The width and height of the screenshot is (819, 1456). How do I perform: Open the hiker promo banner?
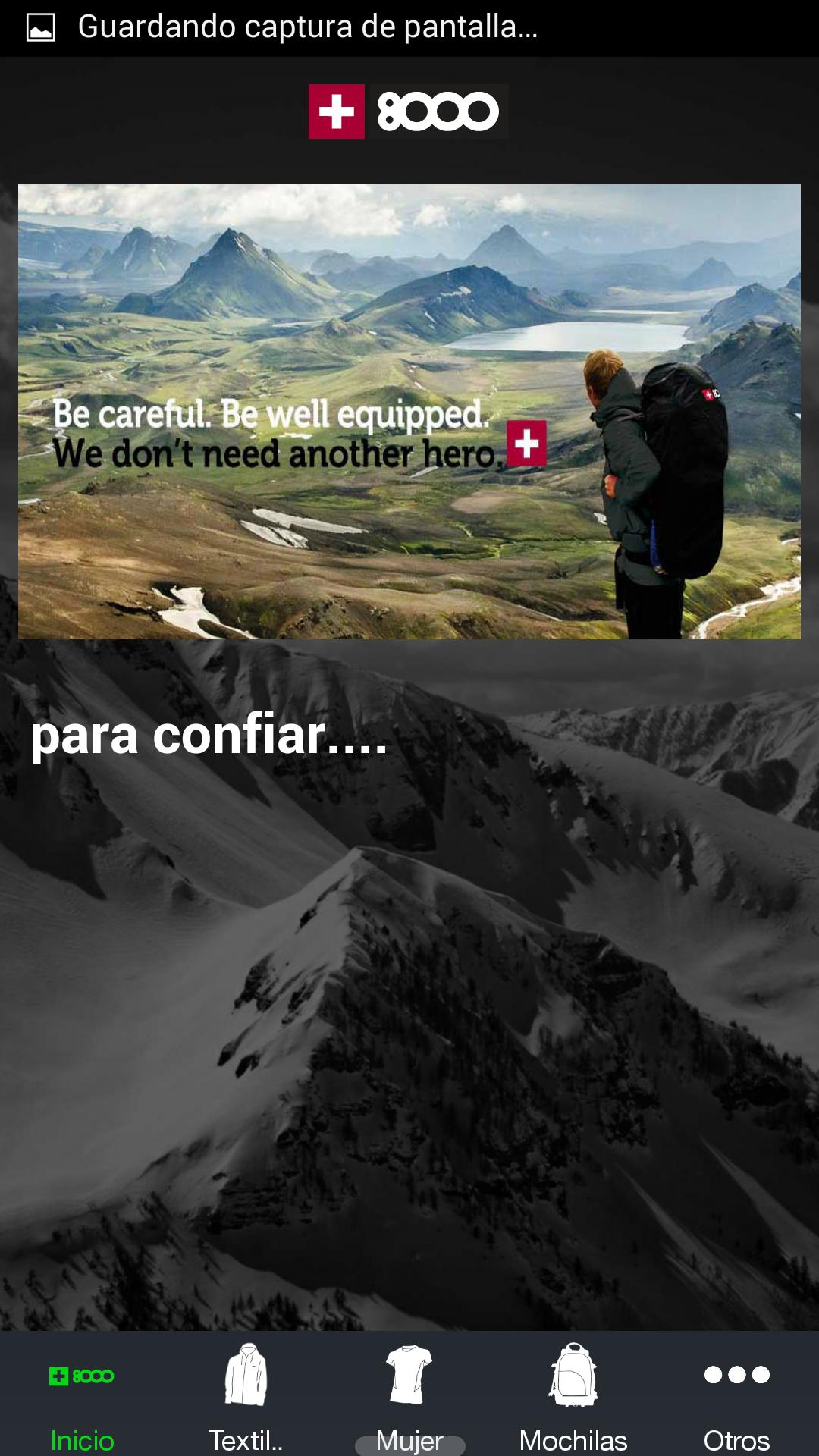click(x=409, y=411)
